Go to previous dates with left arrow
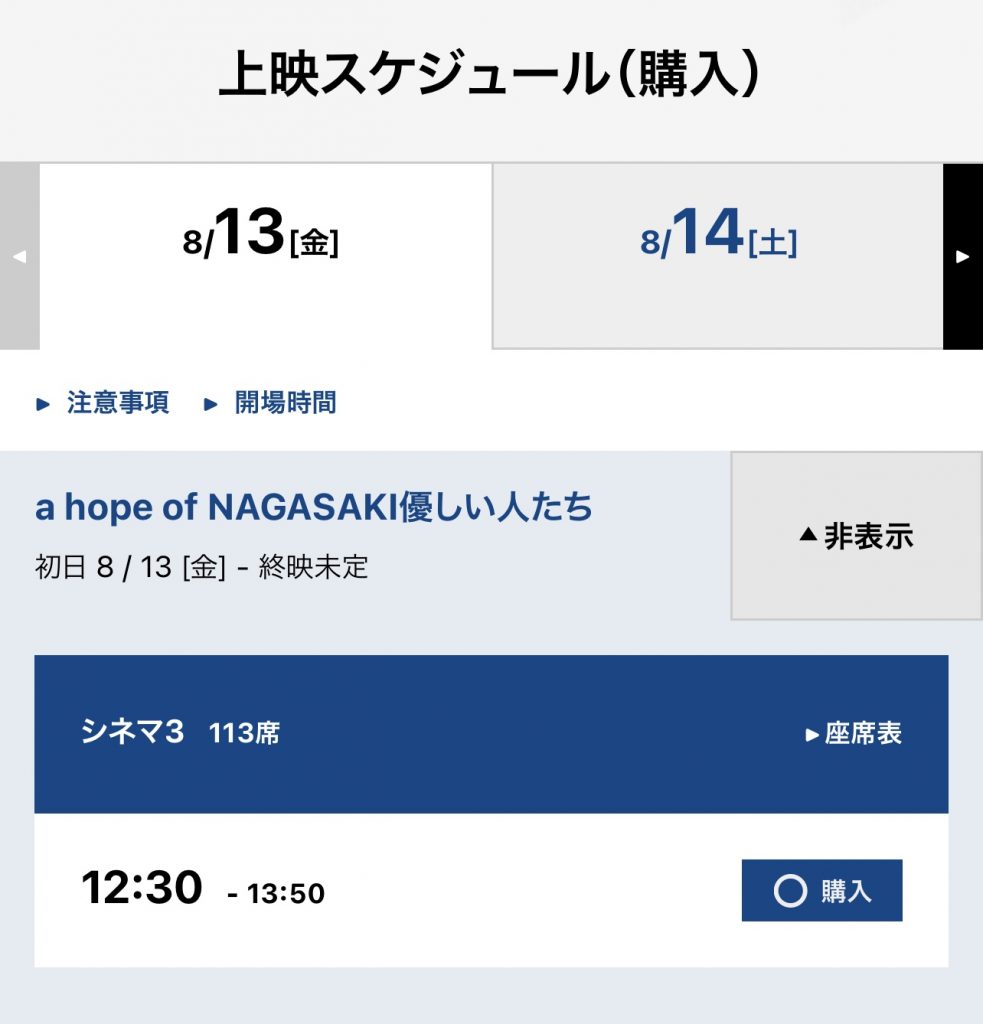This screenshot has height=1024, width=983. (19, 256)
